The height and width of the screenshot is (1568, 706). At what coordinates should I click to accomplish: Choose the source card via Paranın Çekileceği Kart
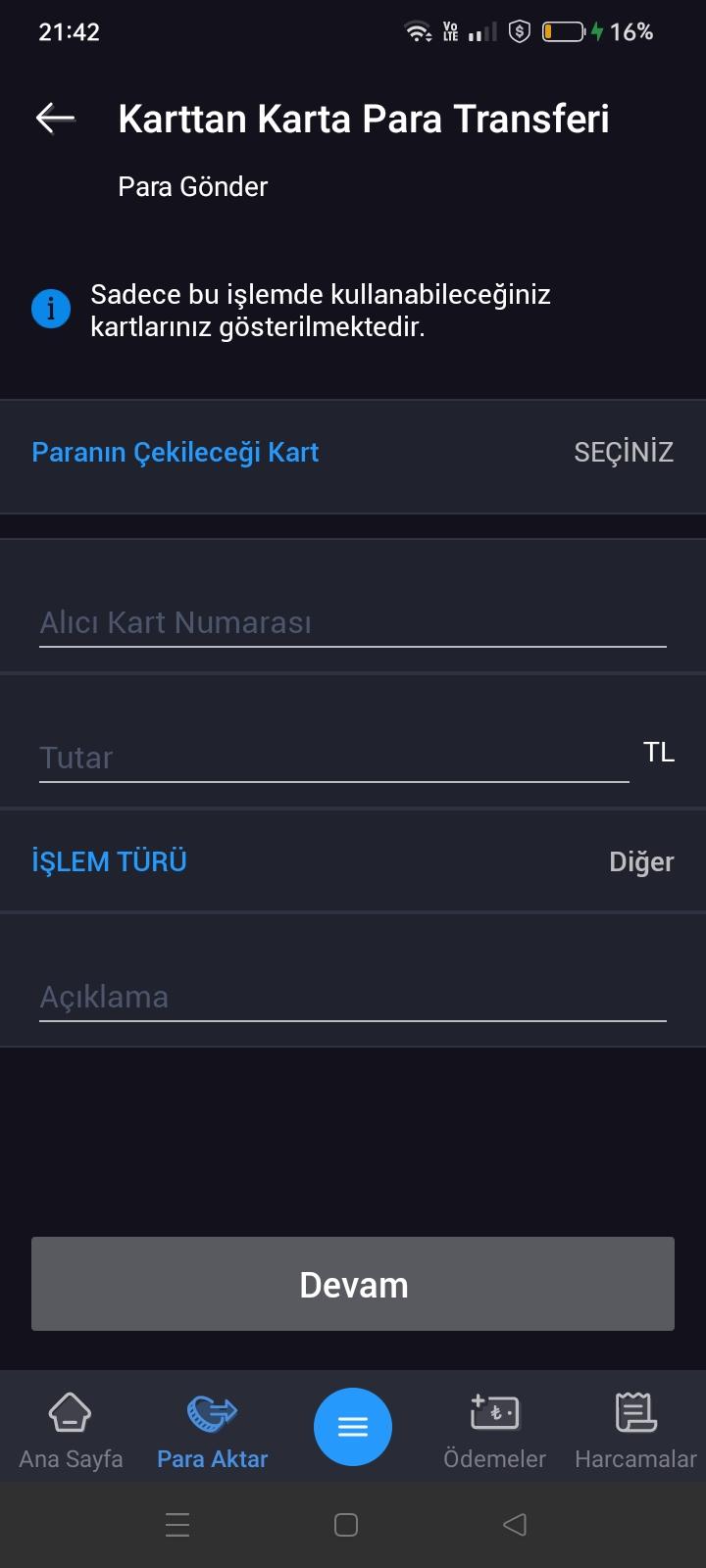pyautogui.click(x=175, y=452)
